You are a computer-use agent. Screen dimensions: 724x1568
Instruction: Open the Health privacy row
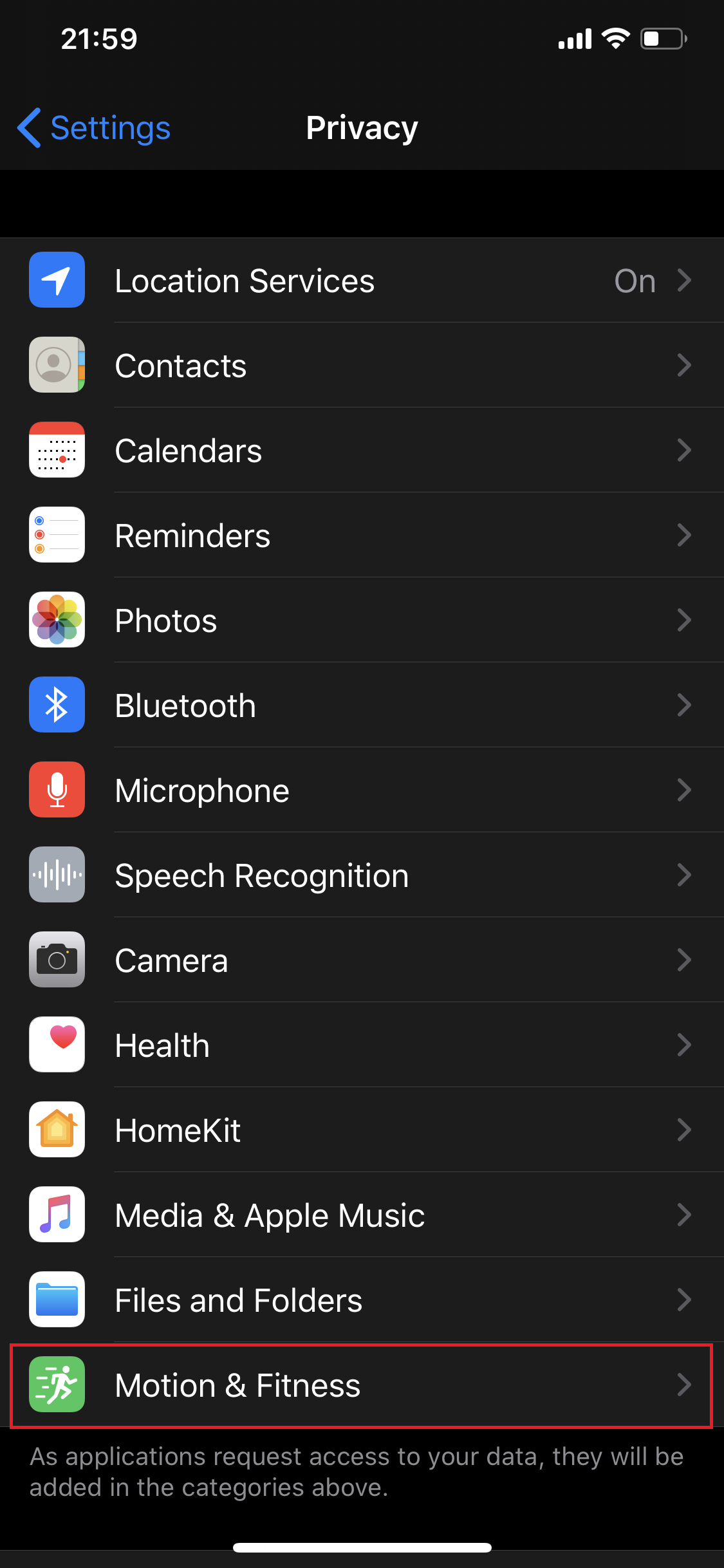click(x=362, y=1045)
